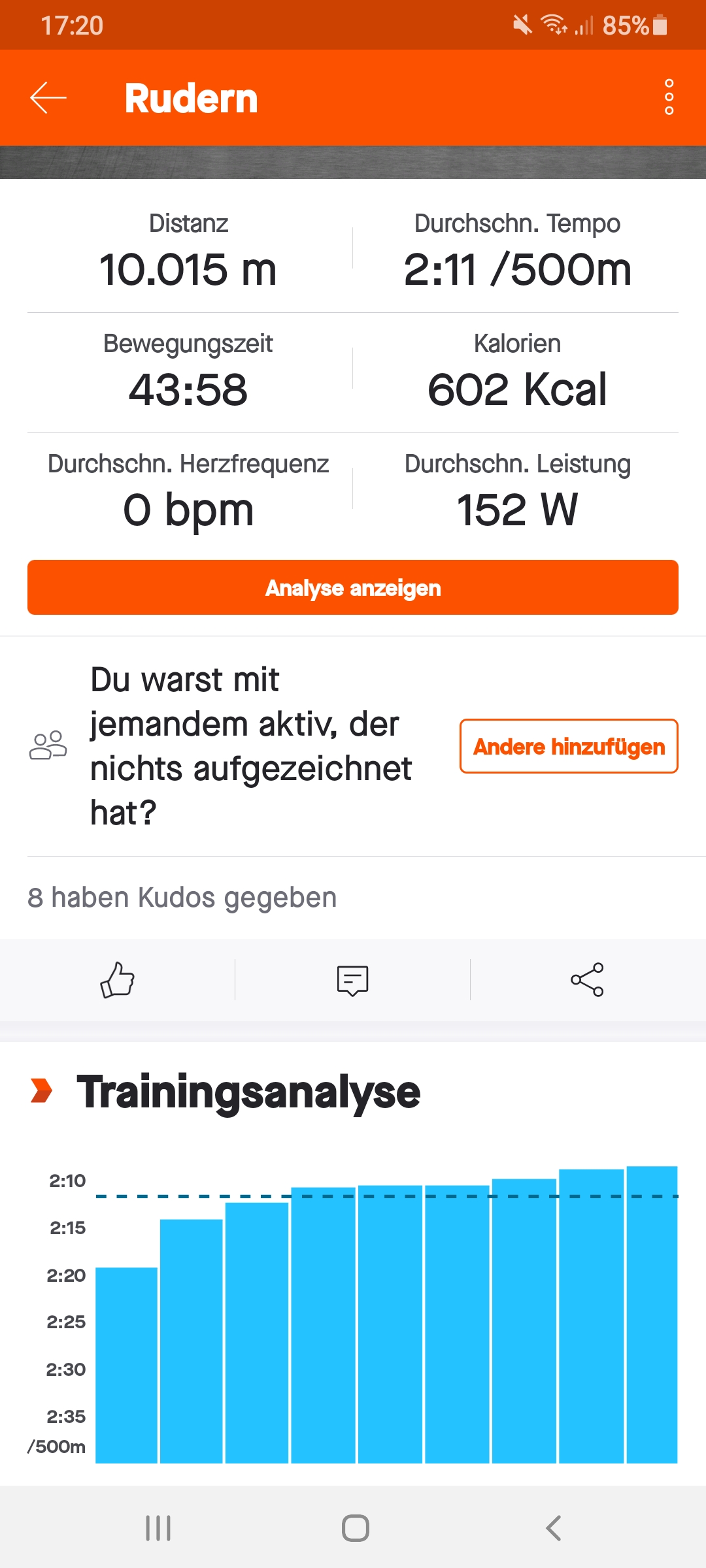Go to the home screen
The height and width of the screenshot is (1568, 706).
coord(356,1528)
